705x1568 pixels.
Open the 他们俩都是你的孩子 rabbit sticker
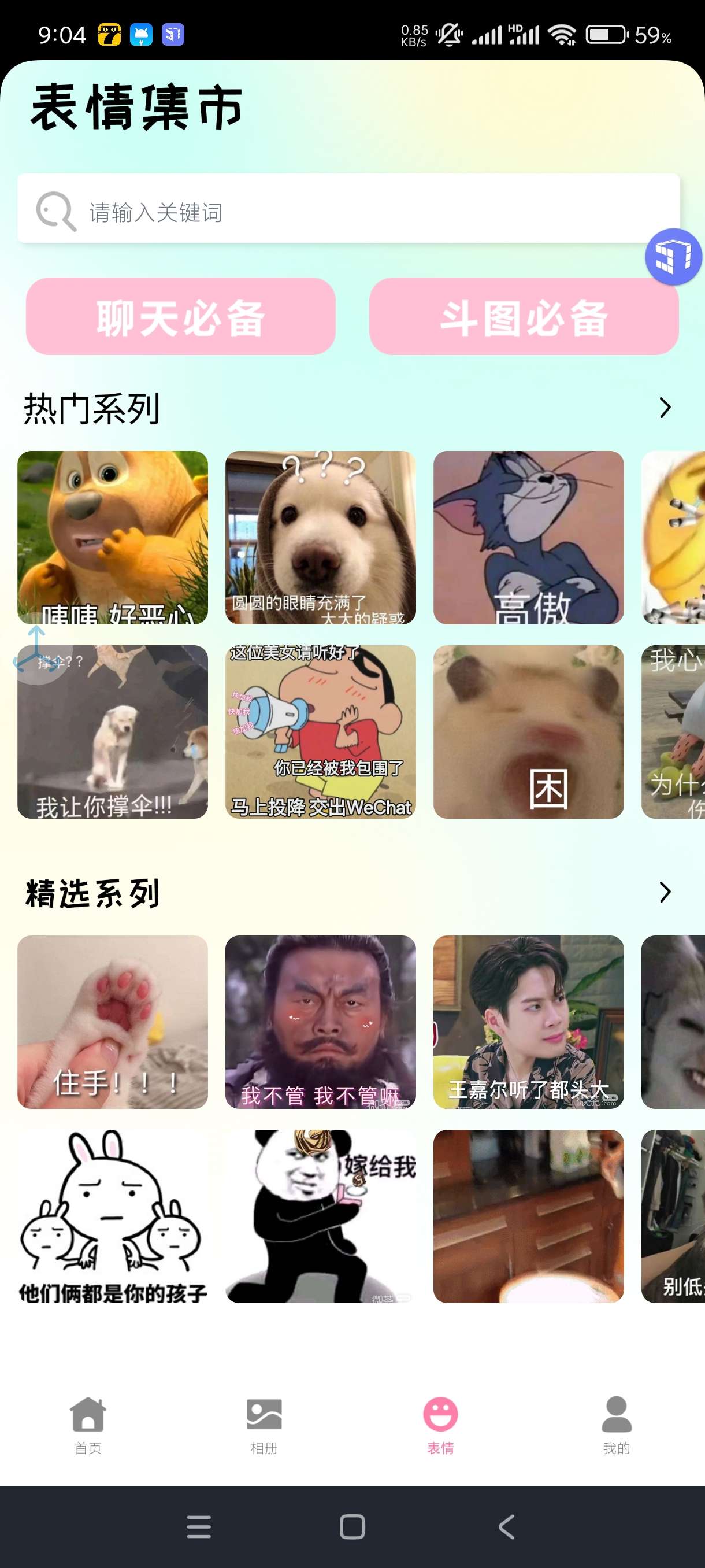113,1216
